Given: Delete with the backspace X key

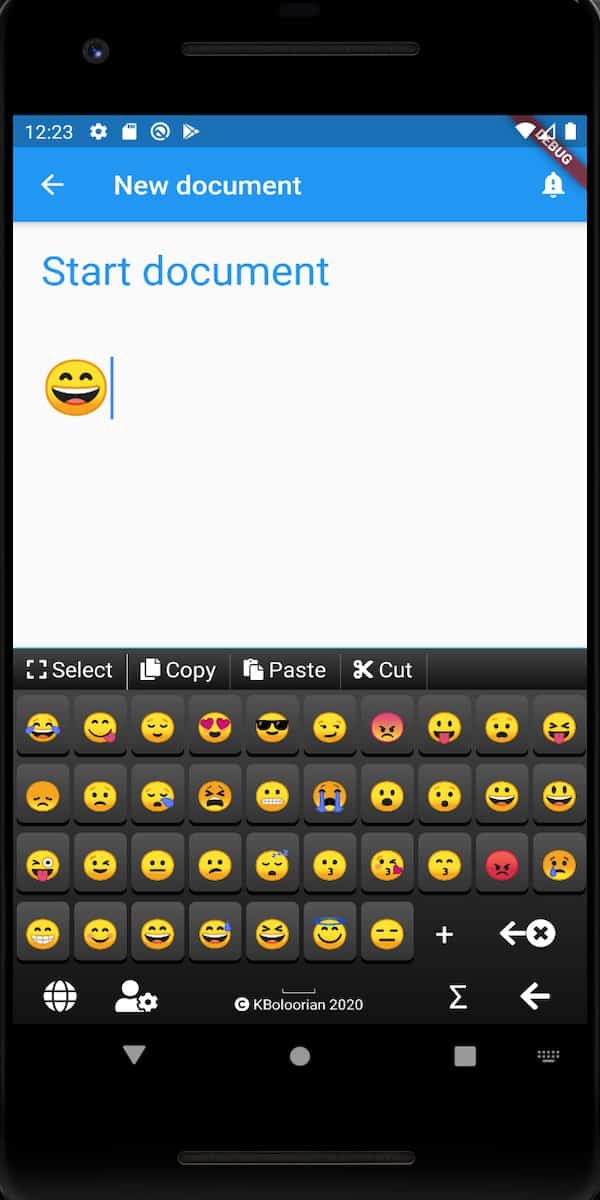Looking at the screenshot, I should point(528,934).
